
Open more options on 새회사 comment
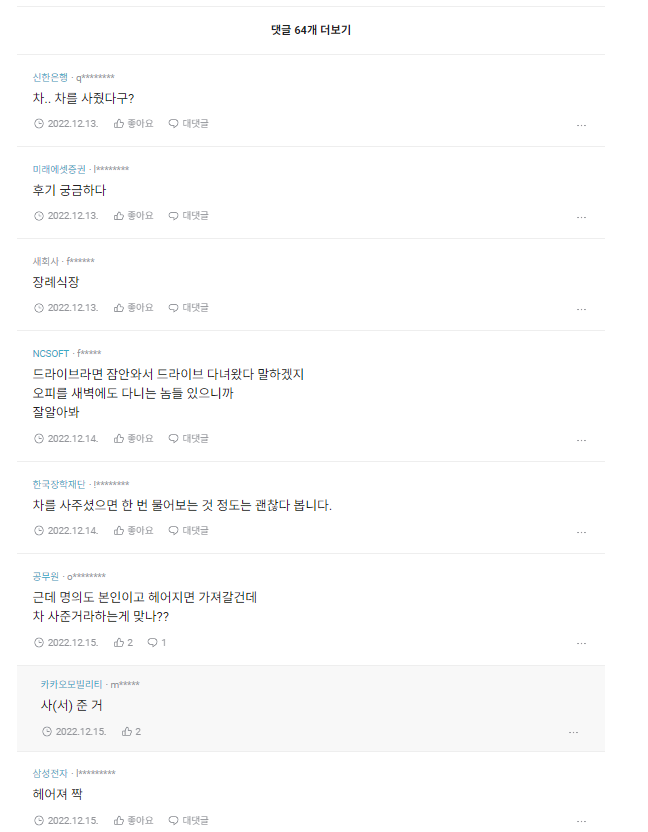(581, 309)
